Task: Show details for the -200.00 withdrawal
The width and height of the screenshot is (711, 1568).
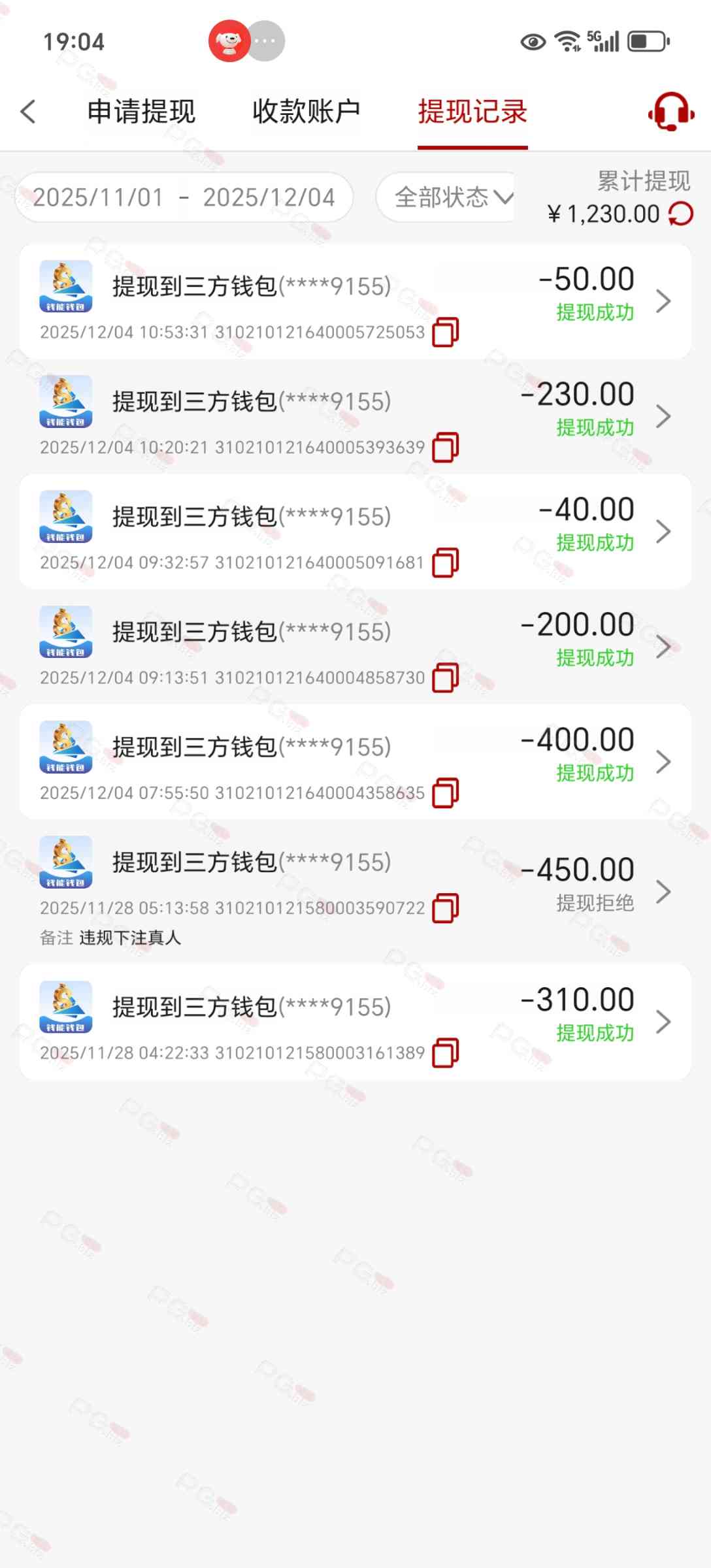Action: pos(663,647)
